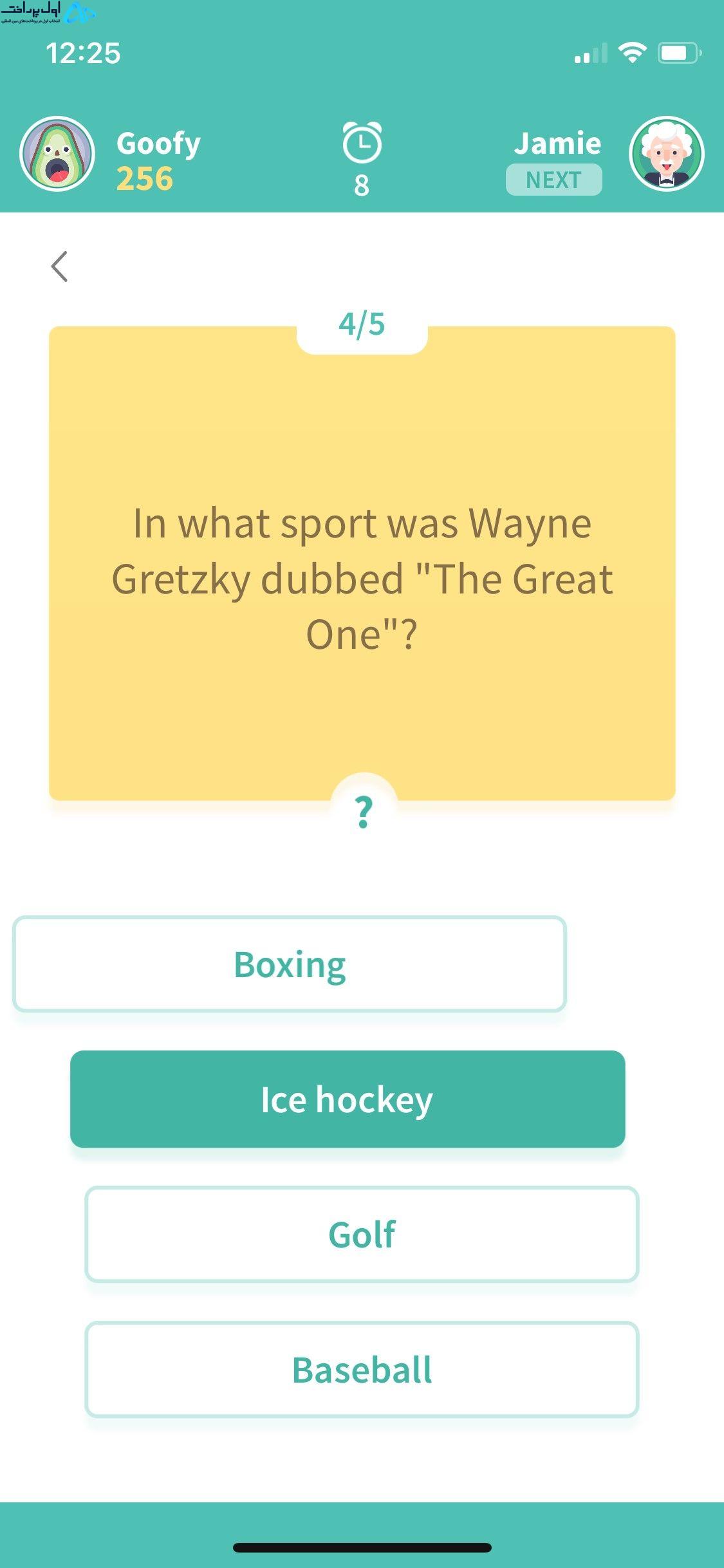Viewport: 724px width, 1568px height.
Task: Pick Golf as the answer
Action: tap(362, 1234)
